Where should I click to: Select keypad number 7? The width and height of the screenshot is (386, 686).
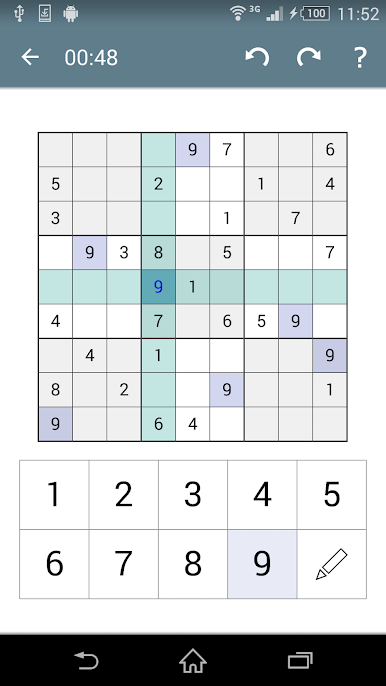123,564
